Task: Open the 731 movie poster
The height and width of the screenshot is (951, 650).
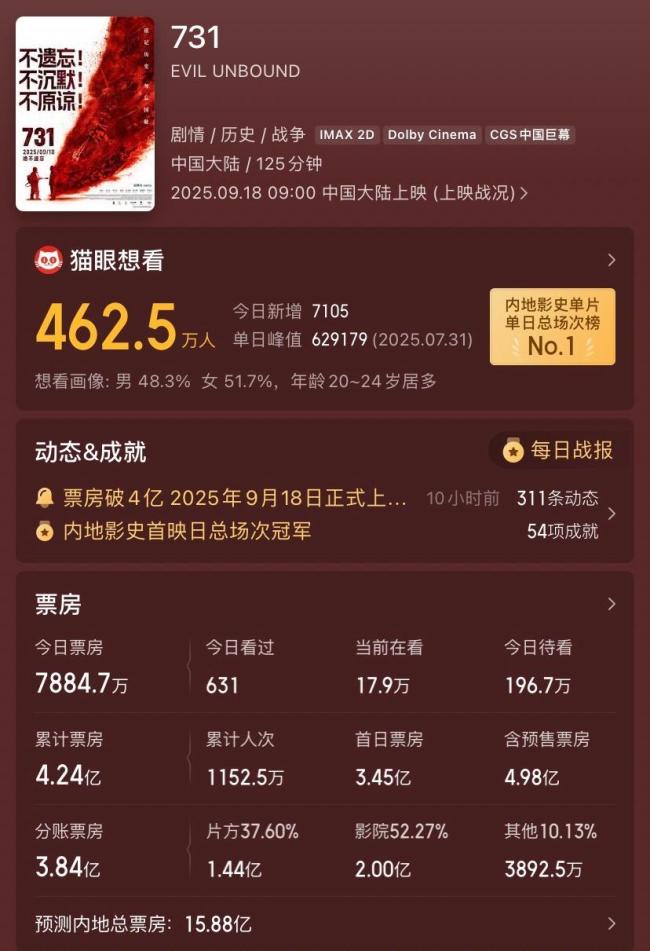Action: tap(85, 113)
